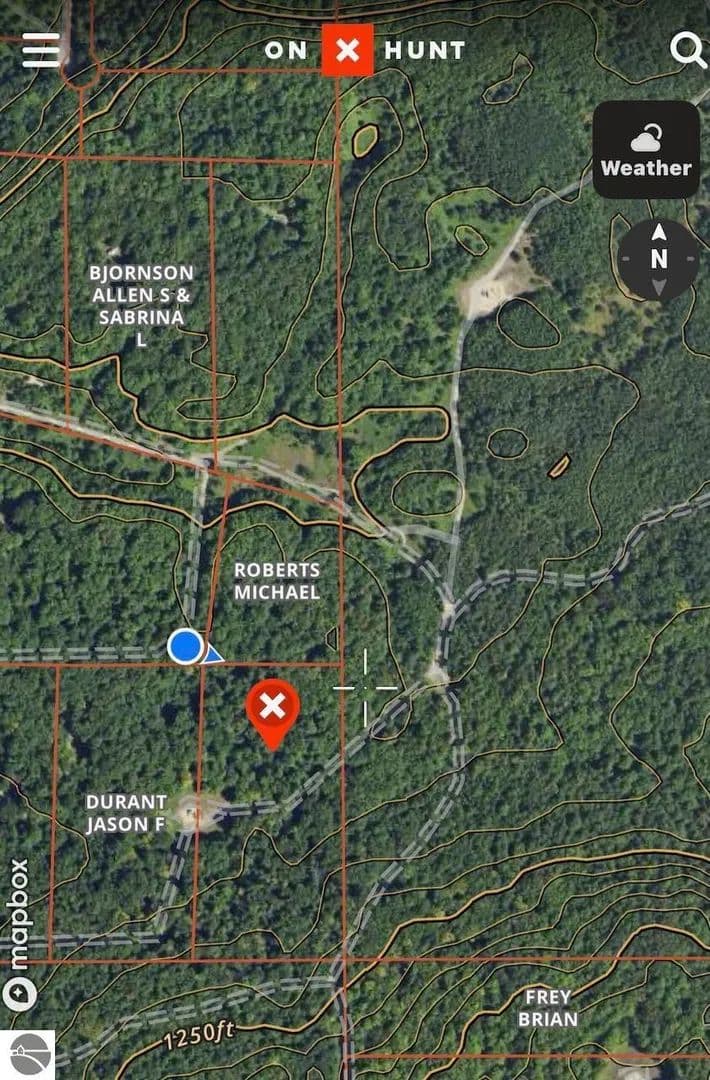710x1080 pixels.
Task: Tap the compass to reset north
Action: tap(658, 259)
